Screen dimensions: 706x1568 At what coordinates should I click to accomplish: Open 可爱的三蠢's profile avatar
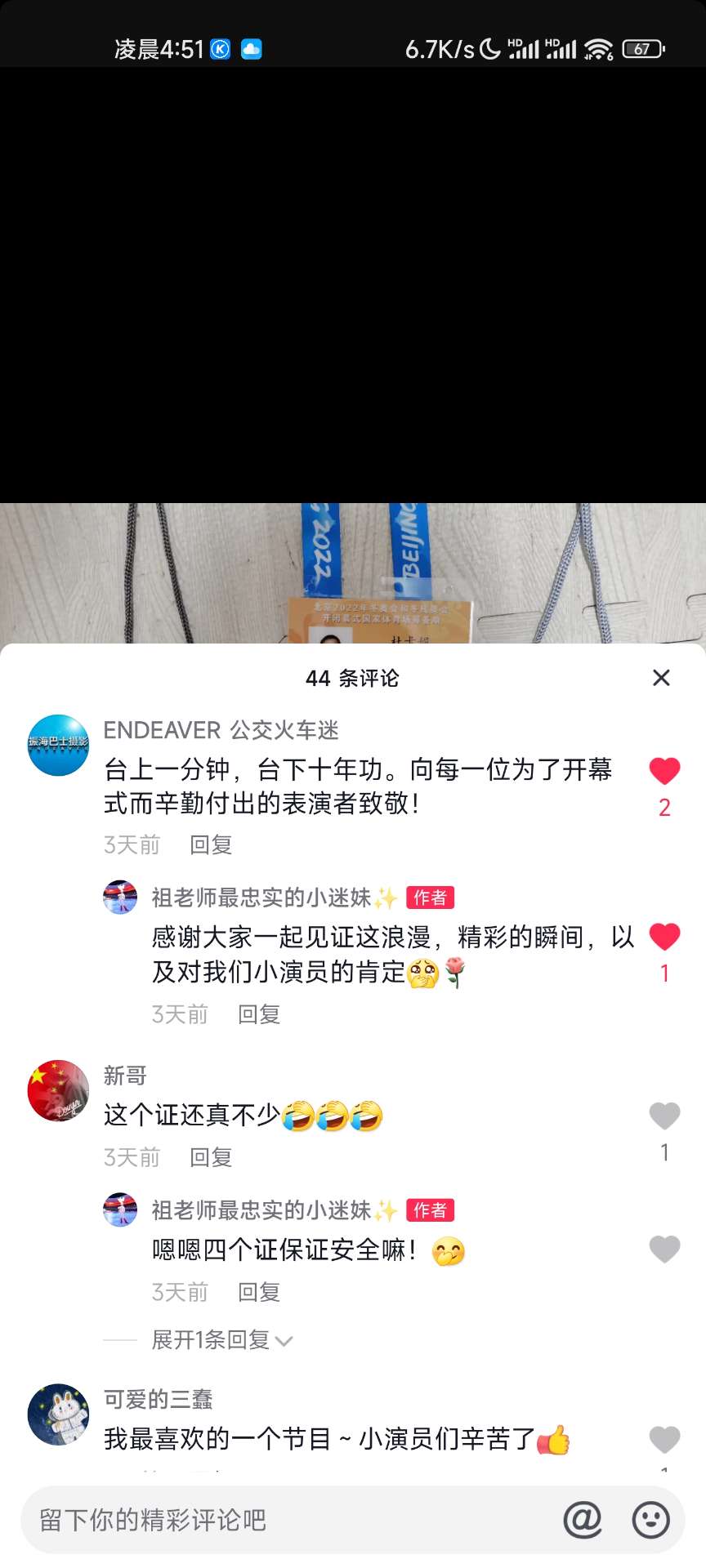click(x=58, y=1414)
